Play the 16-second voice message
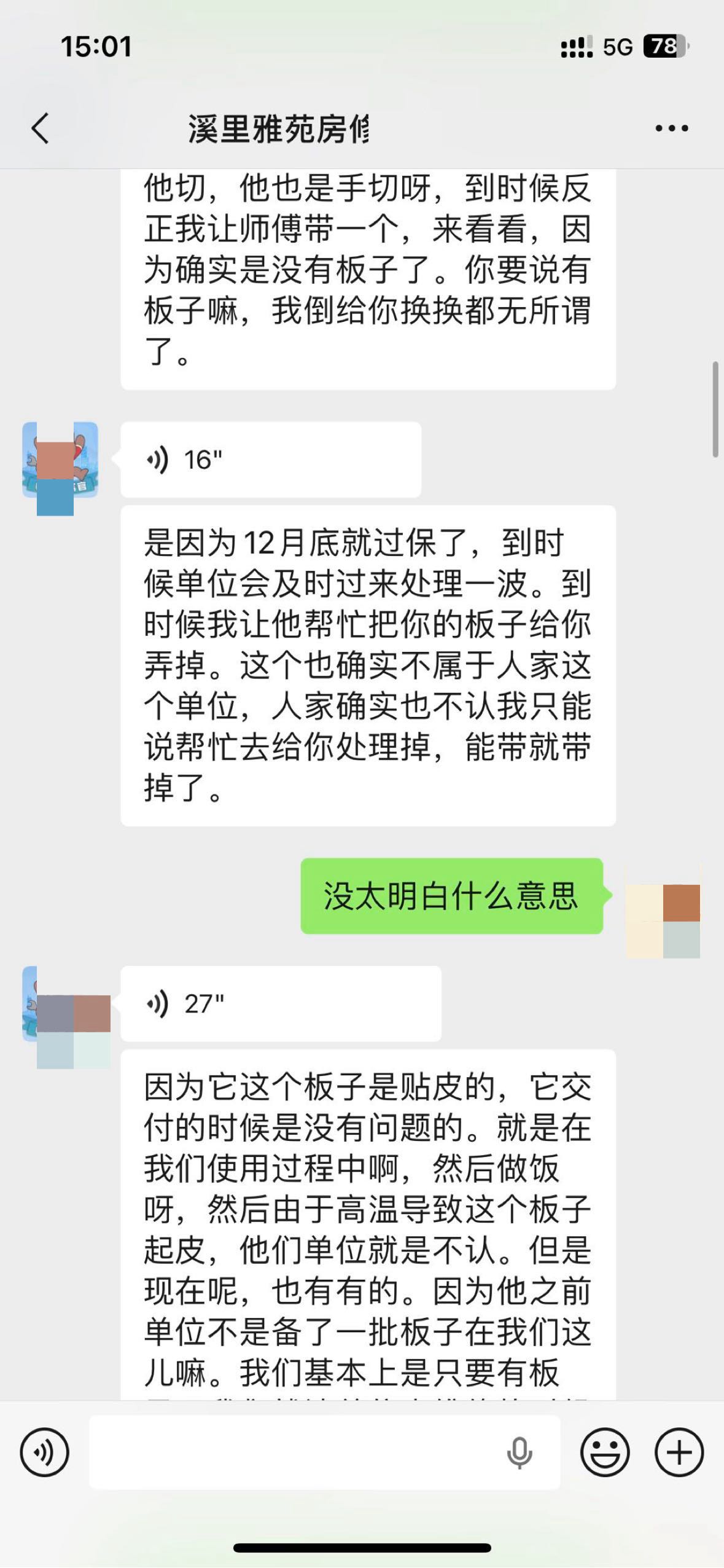 click(x=270, y=460)
